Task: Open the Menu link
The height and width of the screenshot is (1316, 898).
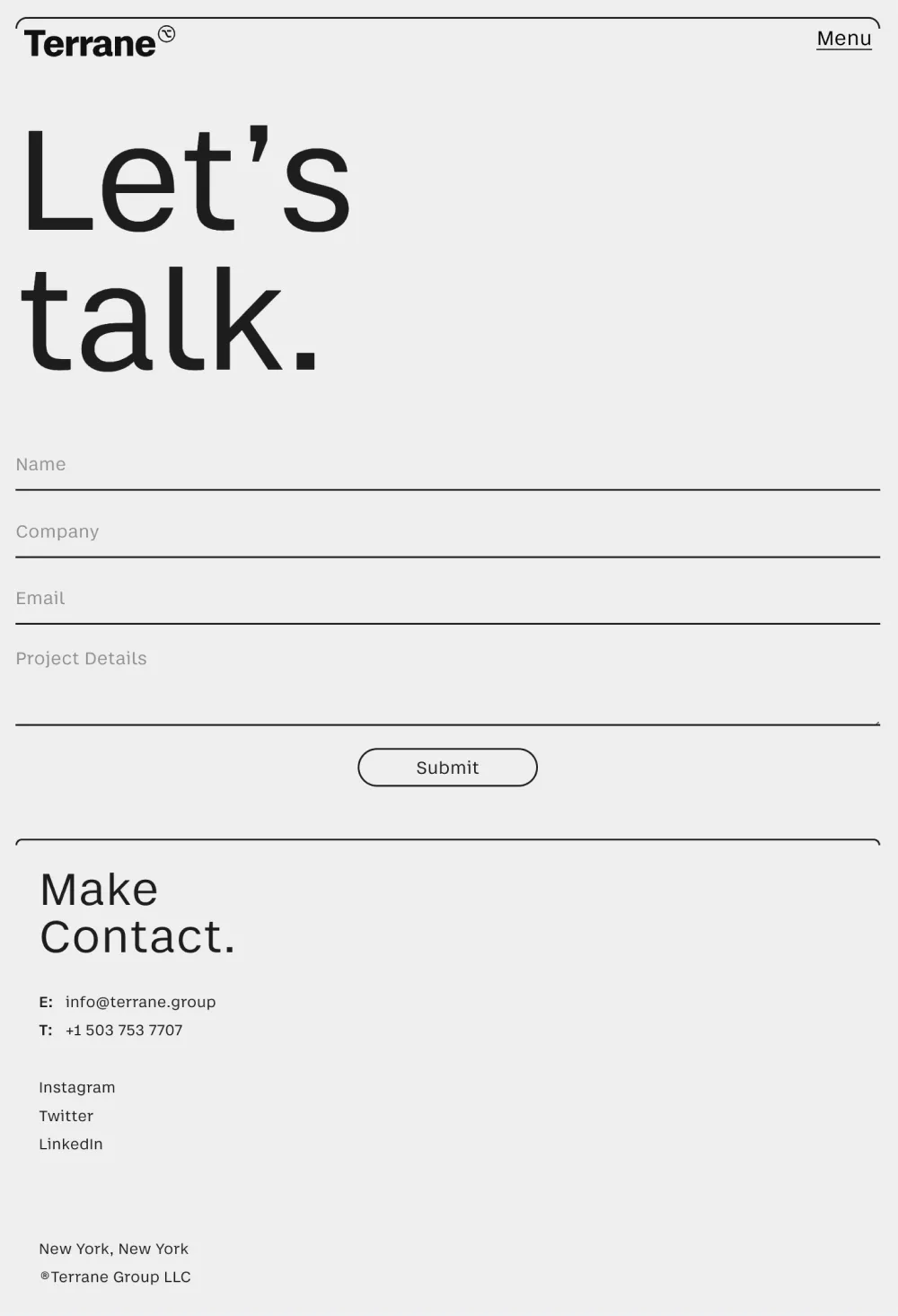Action: point(843,39)
